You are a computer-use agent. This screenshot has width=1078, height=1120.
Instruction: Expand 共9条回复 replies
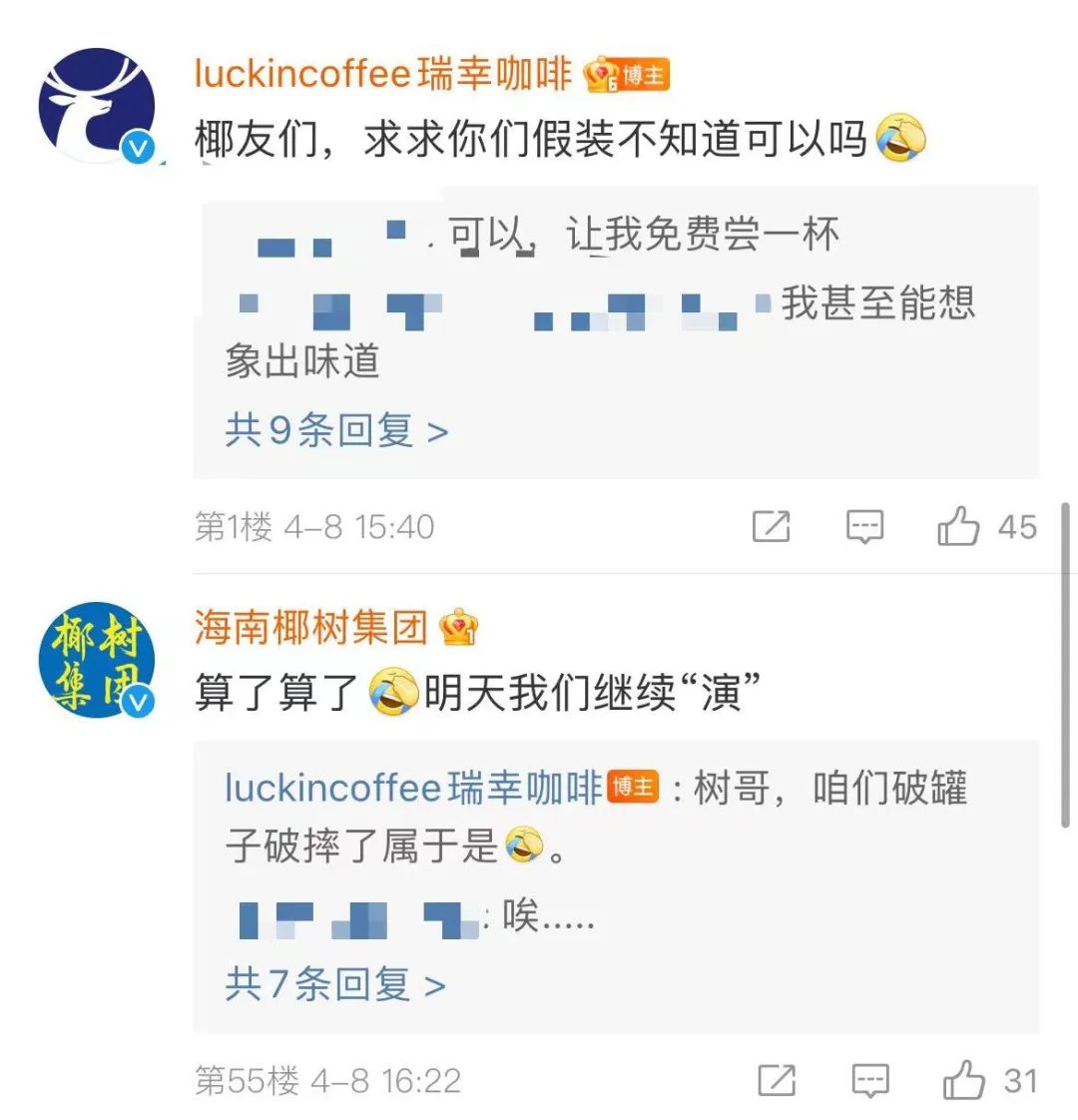(336, 431)
